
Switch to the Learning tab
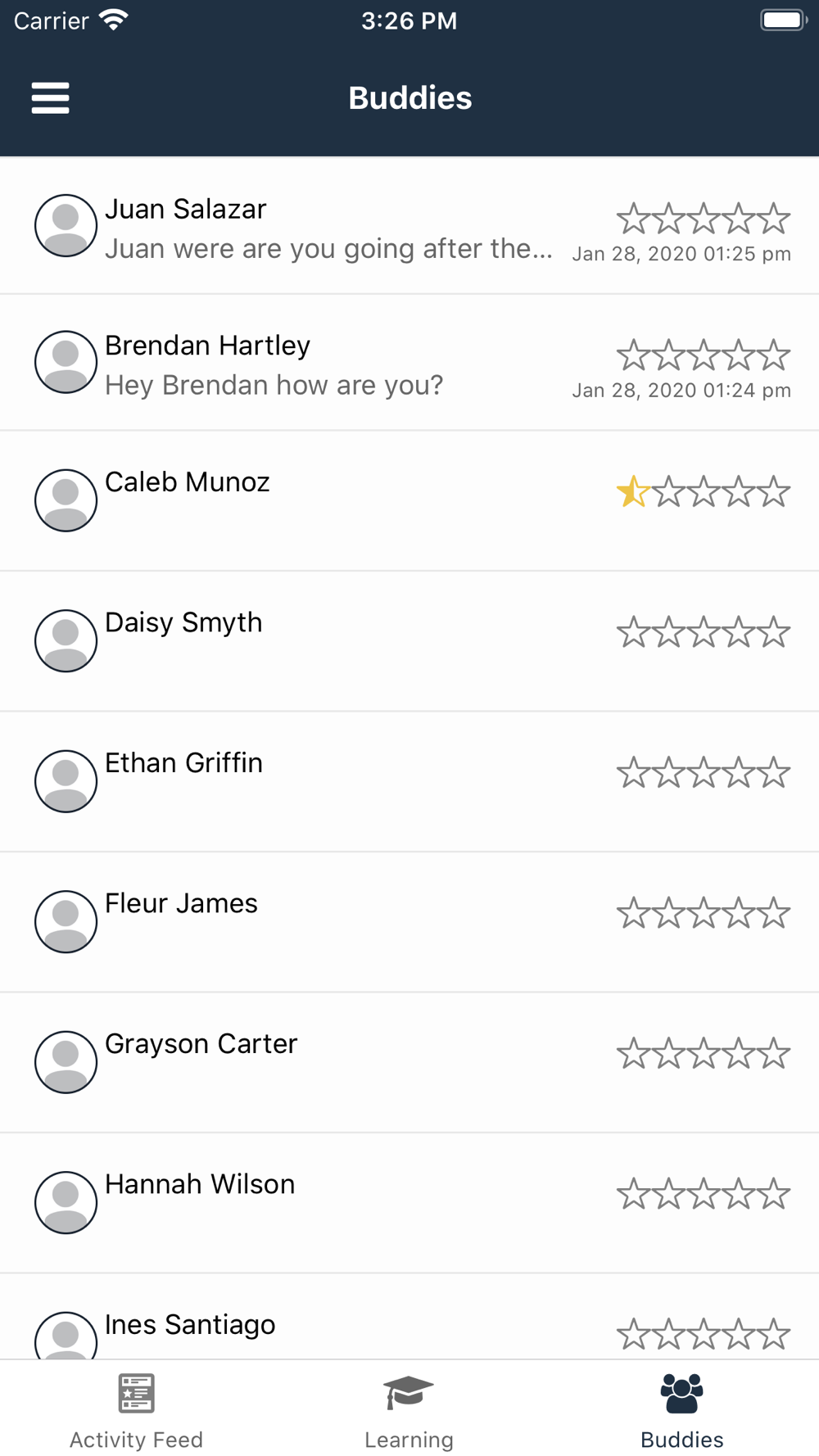[409, 1410]
